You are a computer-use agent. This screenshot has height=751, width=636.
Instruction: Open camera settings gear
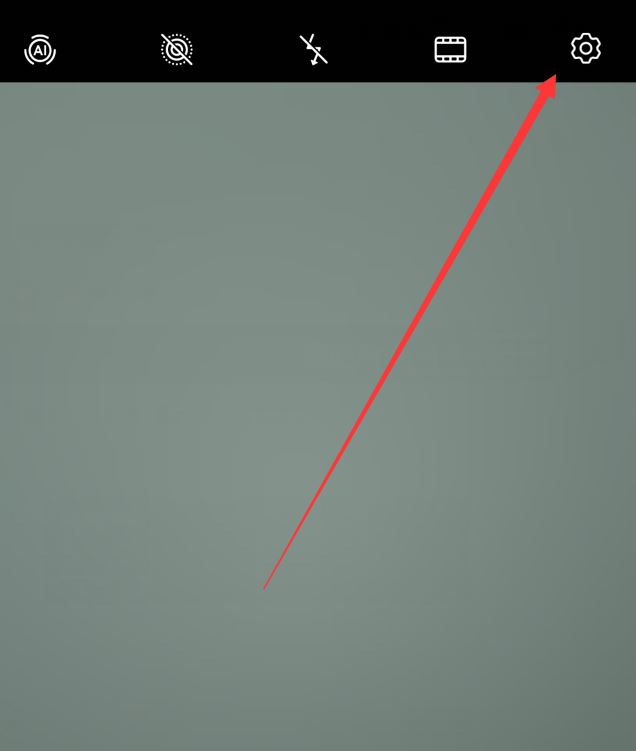(585, 48)
